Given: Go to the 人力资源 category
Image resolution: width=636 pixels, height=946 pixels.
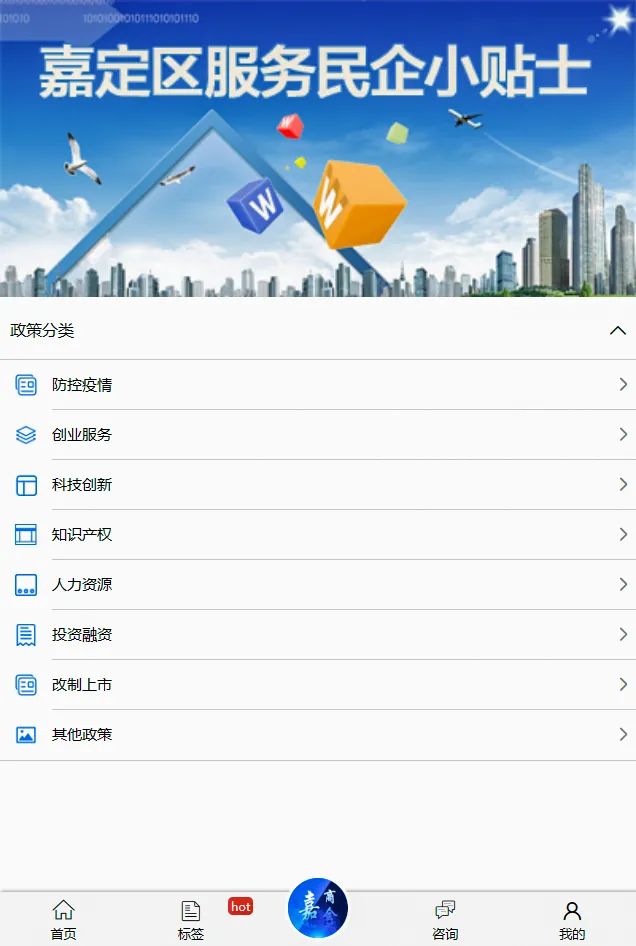Looking at the screenshot, I should 318,585.
